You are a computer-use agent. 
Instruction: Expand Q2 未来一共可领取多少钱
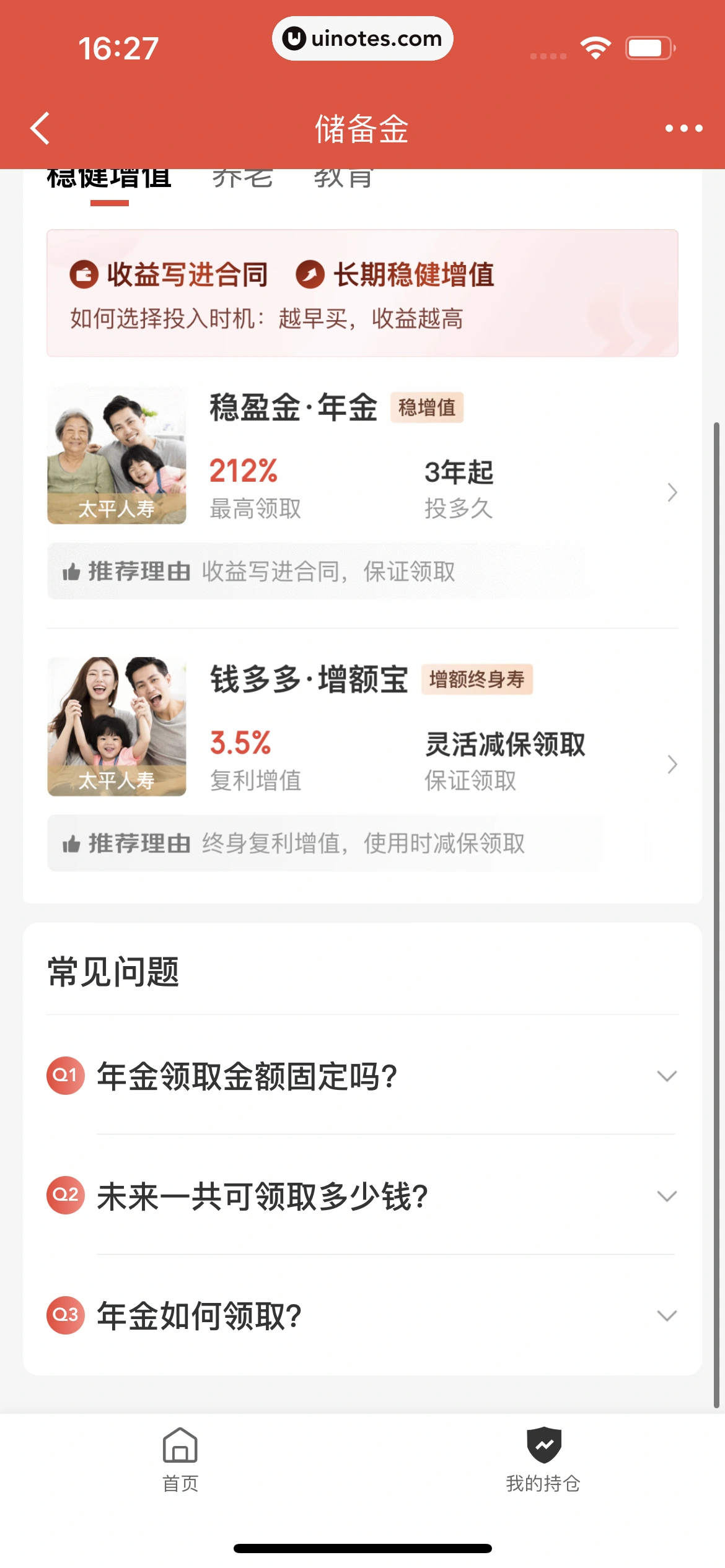pyautogui.click(x=362, y=1196)
